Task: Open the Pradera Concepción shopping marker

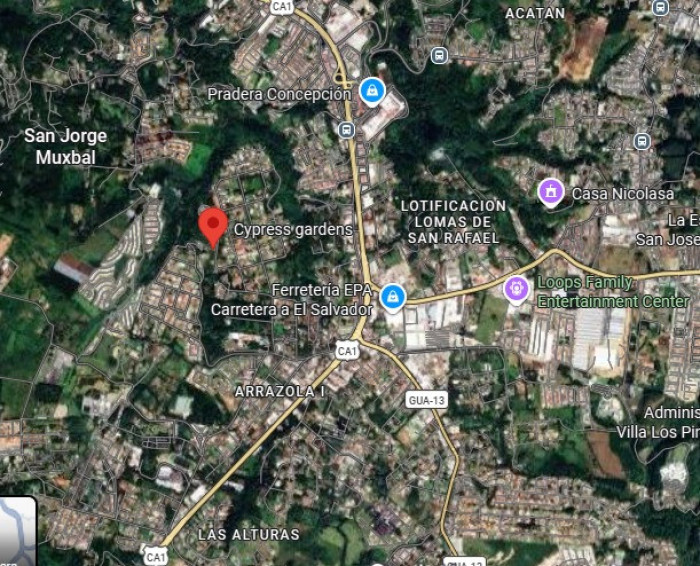Action: 371,93
